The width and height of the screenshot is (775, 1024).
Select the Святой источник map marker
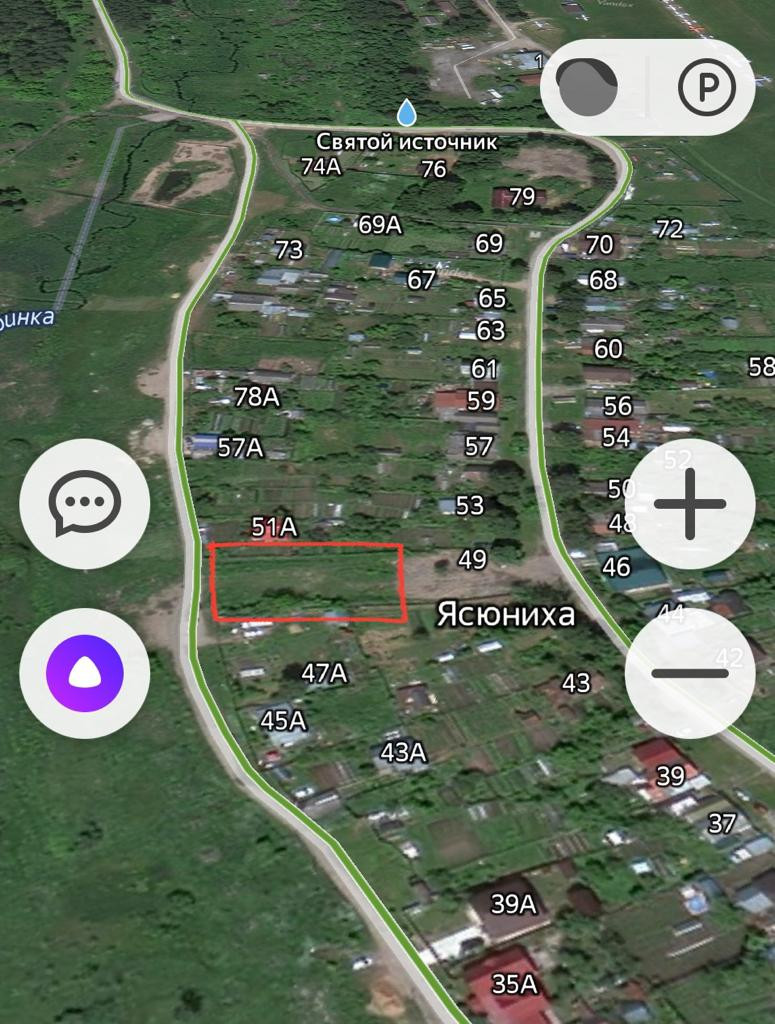click(407, 112)
